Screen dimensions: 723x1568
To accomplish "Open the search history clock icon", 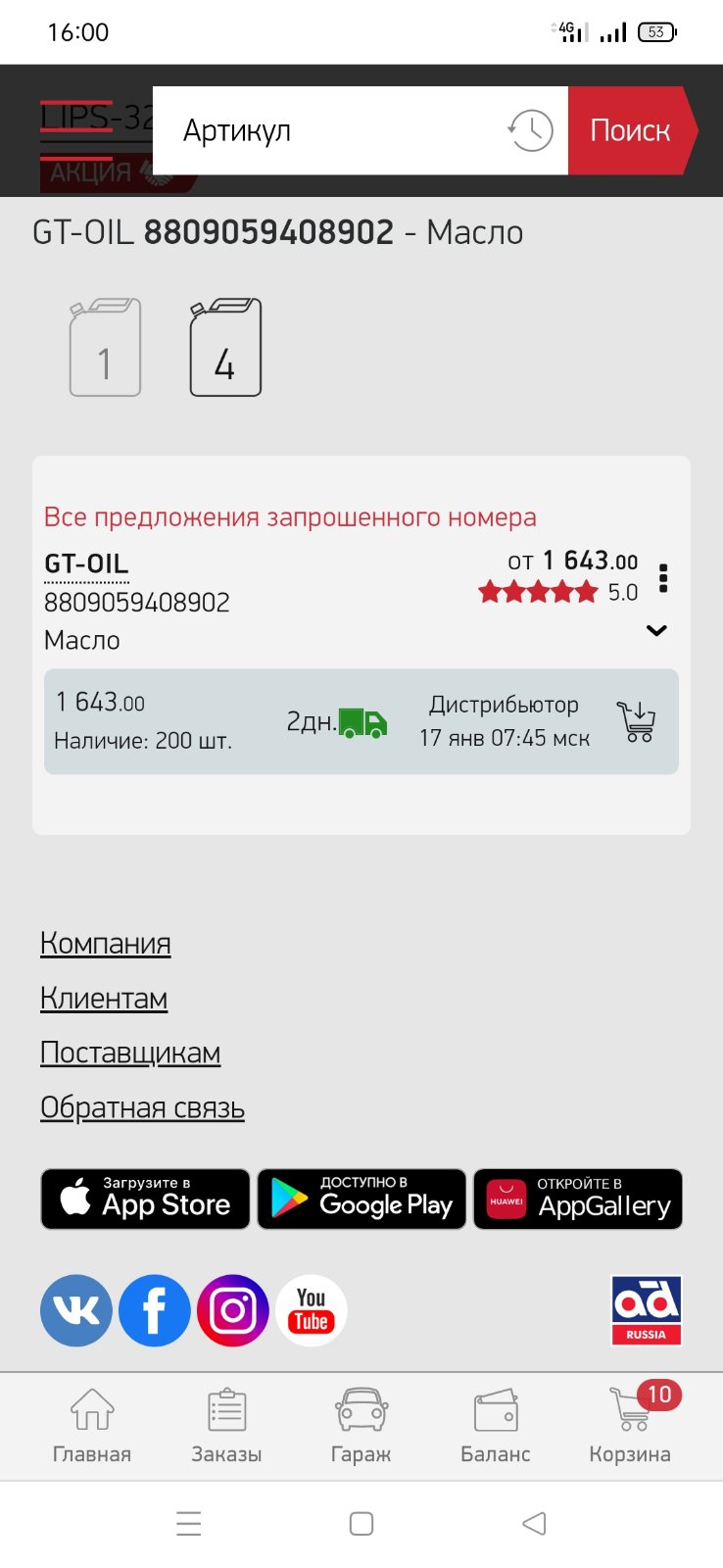I will coord(530,130).
